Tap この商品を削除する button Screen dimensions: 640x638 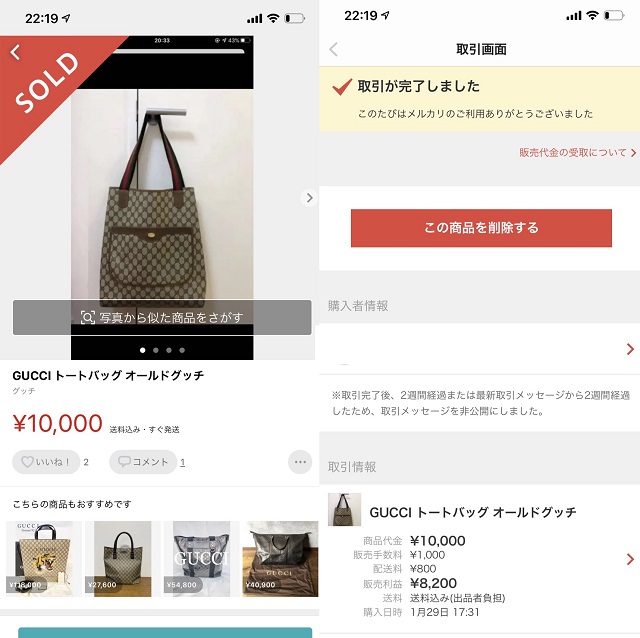coord(480,228)
